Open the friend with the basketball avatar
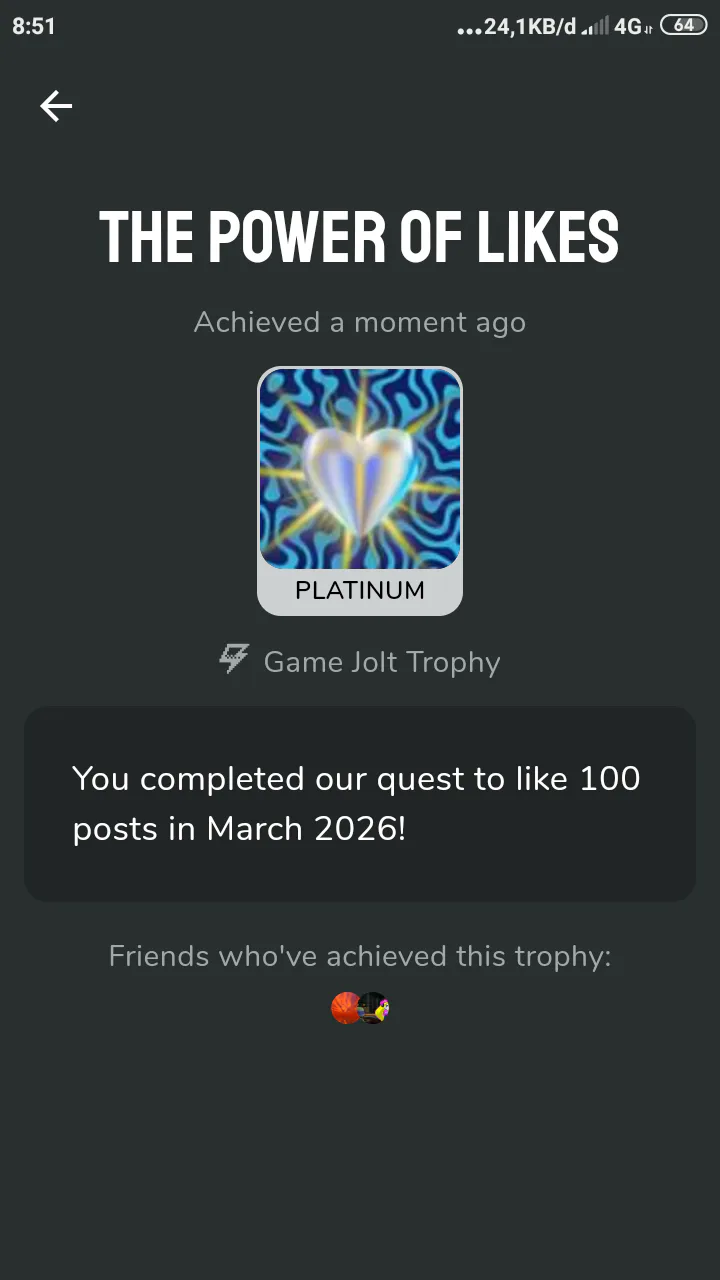The image size is (720, 1280). click(x=343, y=1008)
